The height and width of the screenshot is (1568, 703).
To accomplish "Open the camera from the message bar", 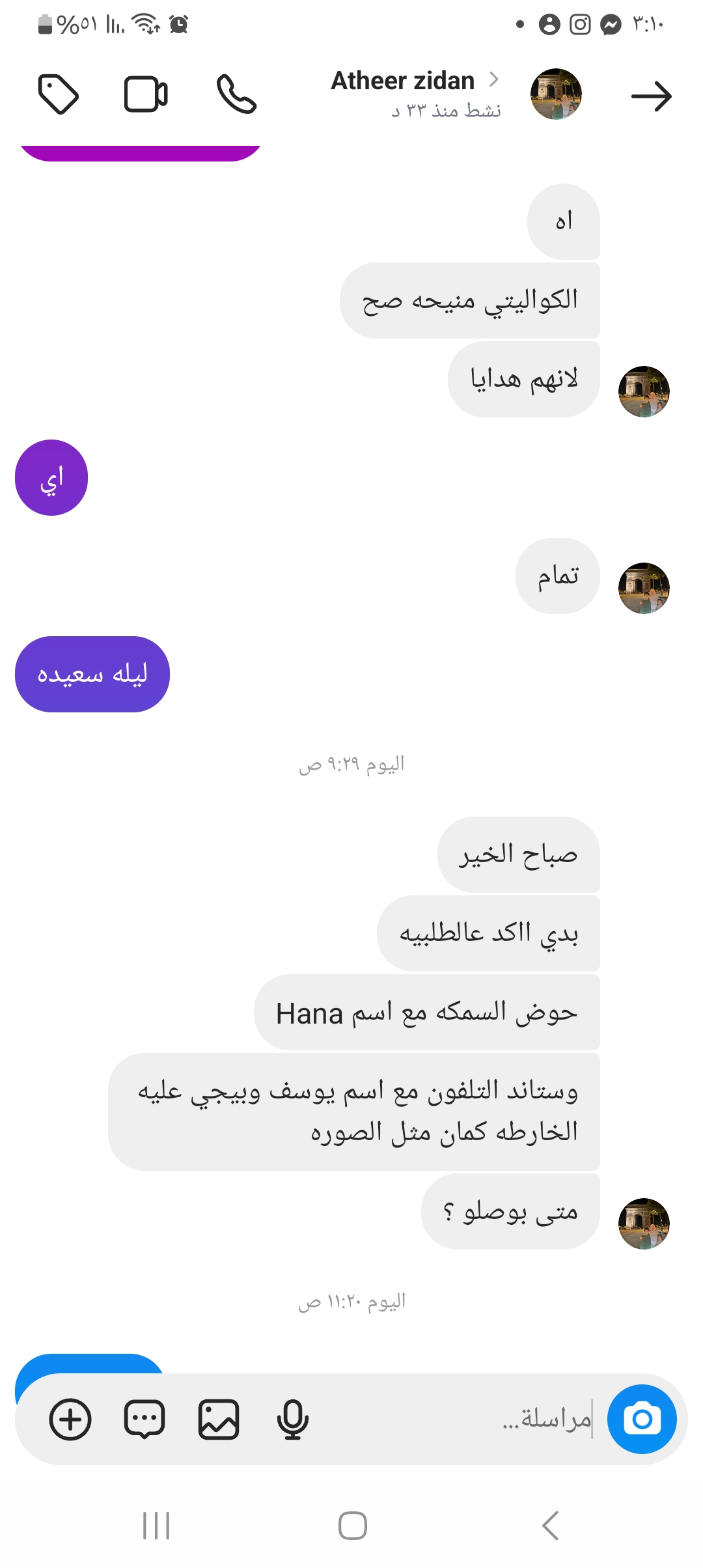I will pos(642,1419).
